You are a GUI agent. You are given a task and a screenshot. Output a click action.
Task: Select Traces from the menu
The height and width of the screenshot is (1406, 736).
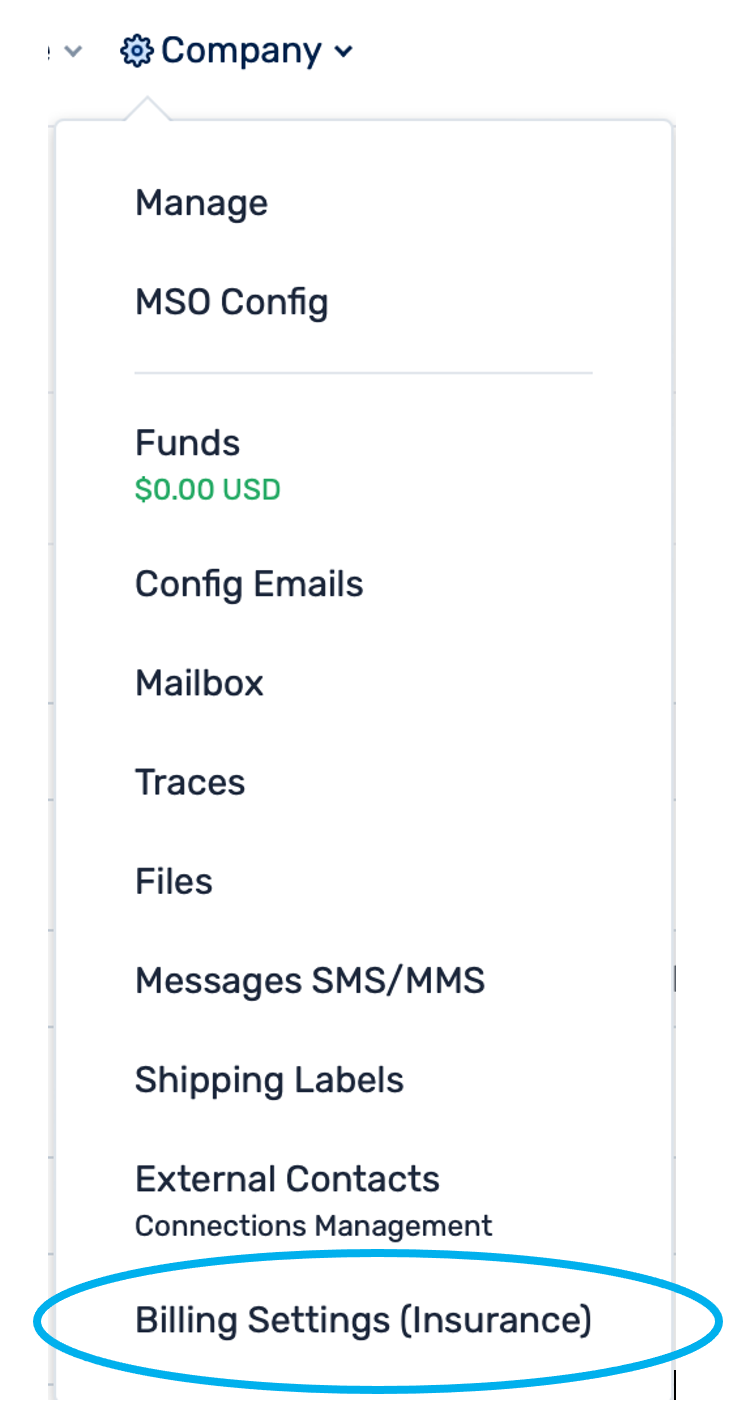coord(190,782)
